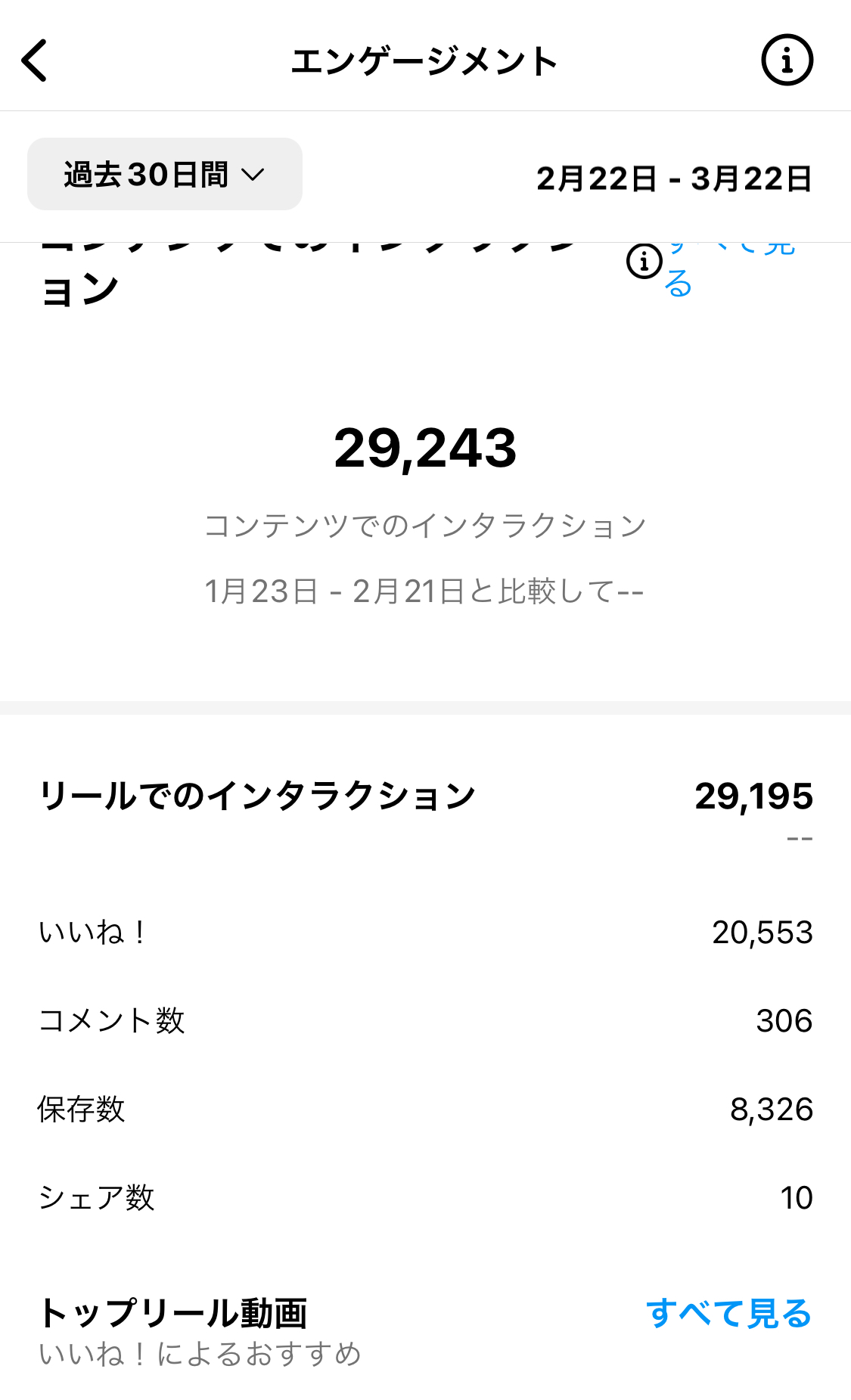This screenshot has height=1400, width=851.
Task: Open the 過去30日間 date range dropdown
Action: tap(165, 175)
